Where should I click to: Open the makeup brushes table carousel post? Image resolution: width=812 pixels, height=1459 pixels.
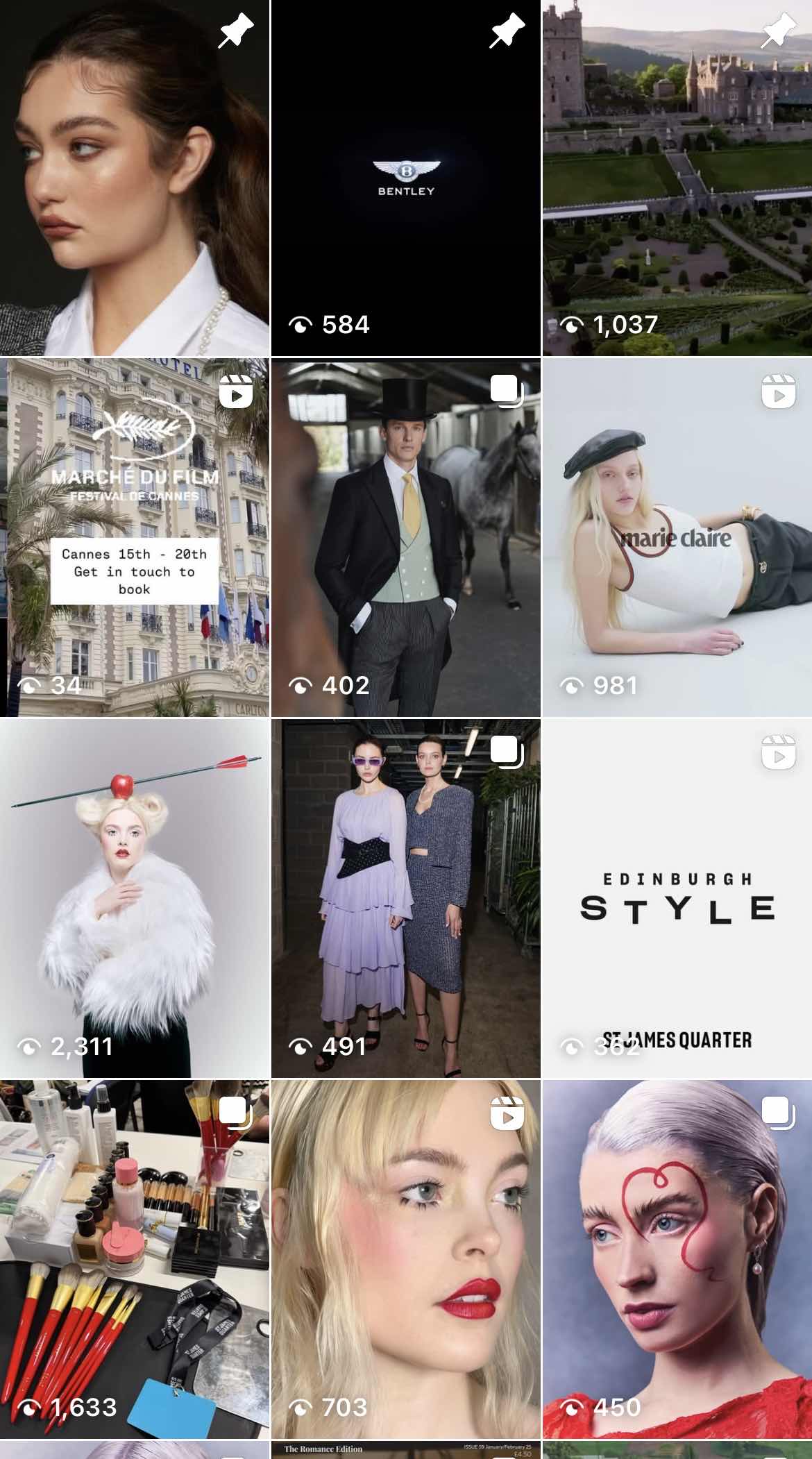tap(135, 1258)
